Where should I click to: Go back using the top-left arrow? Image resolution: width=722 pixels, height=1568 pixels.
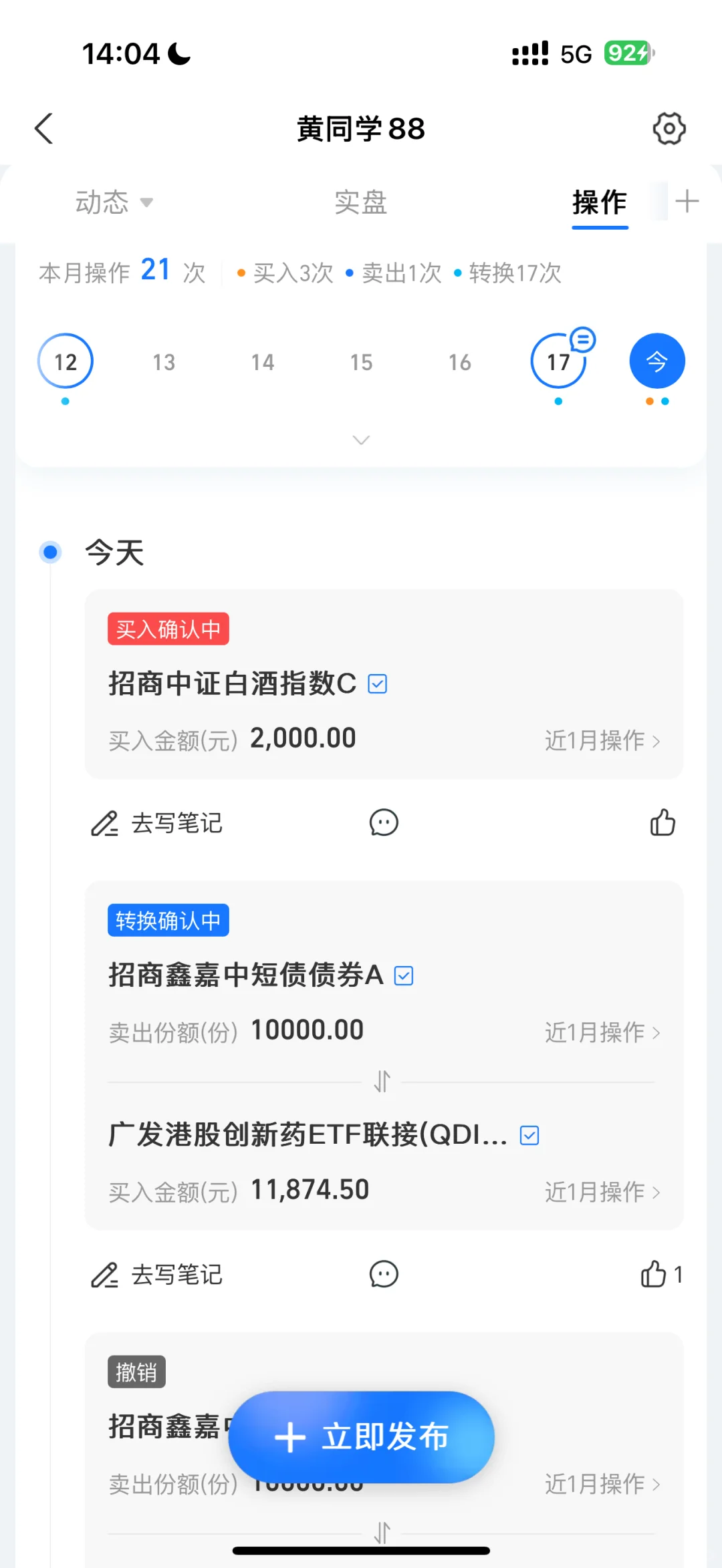pos(44,128)
